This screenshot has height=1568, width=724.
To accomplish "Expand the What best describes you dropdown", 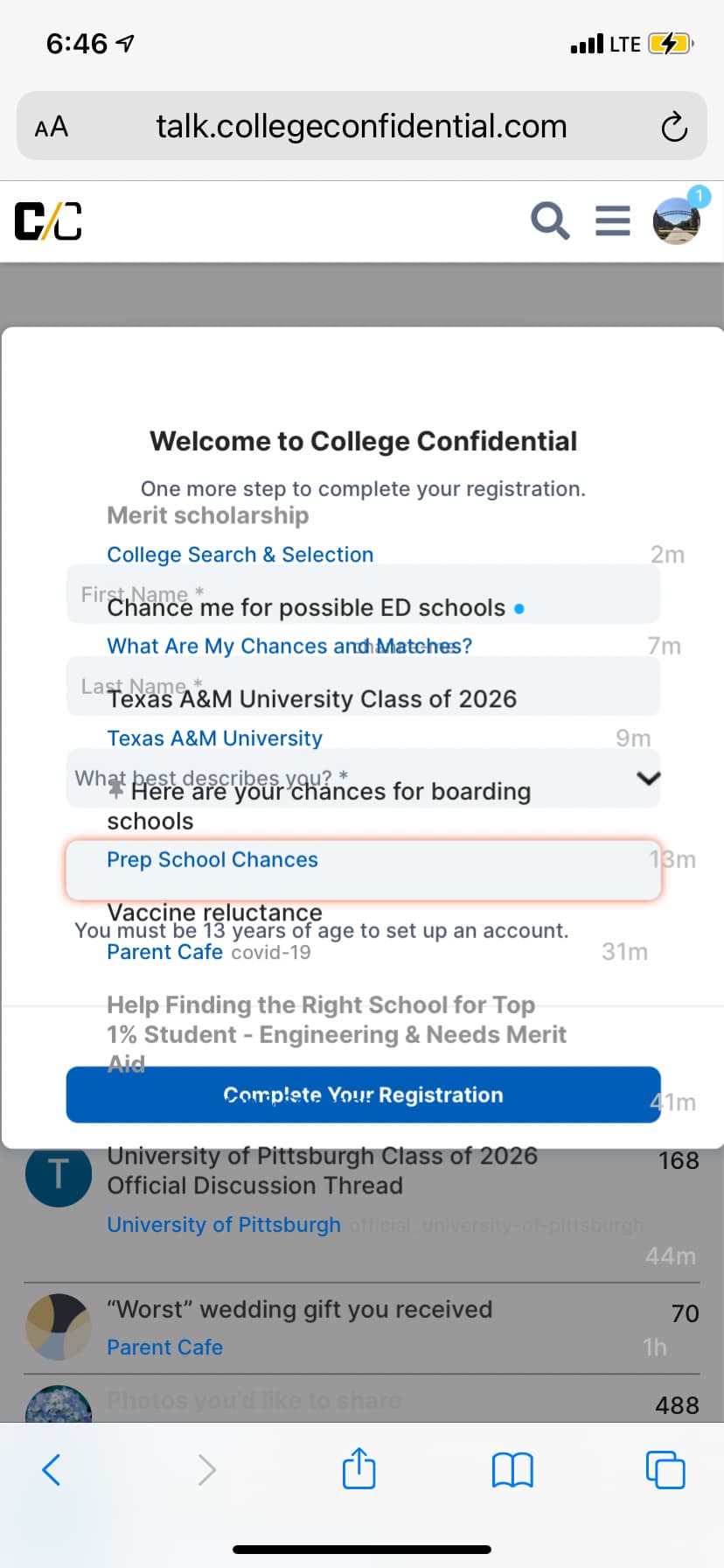I will pyautogui.click(x=363, y=777).
